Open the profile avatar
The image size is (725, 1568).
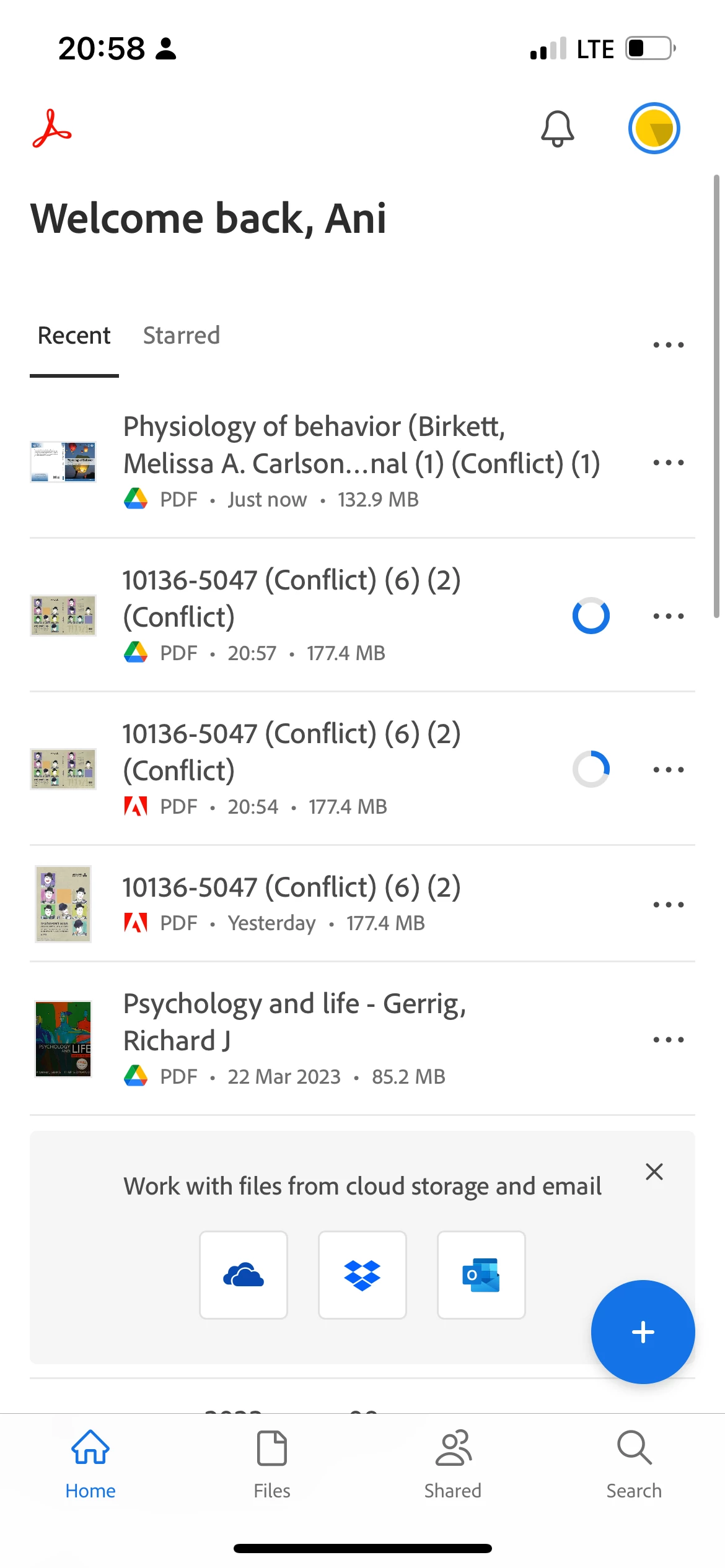point(654,128)
